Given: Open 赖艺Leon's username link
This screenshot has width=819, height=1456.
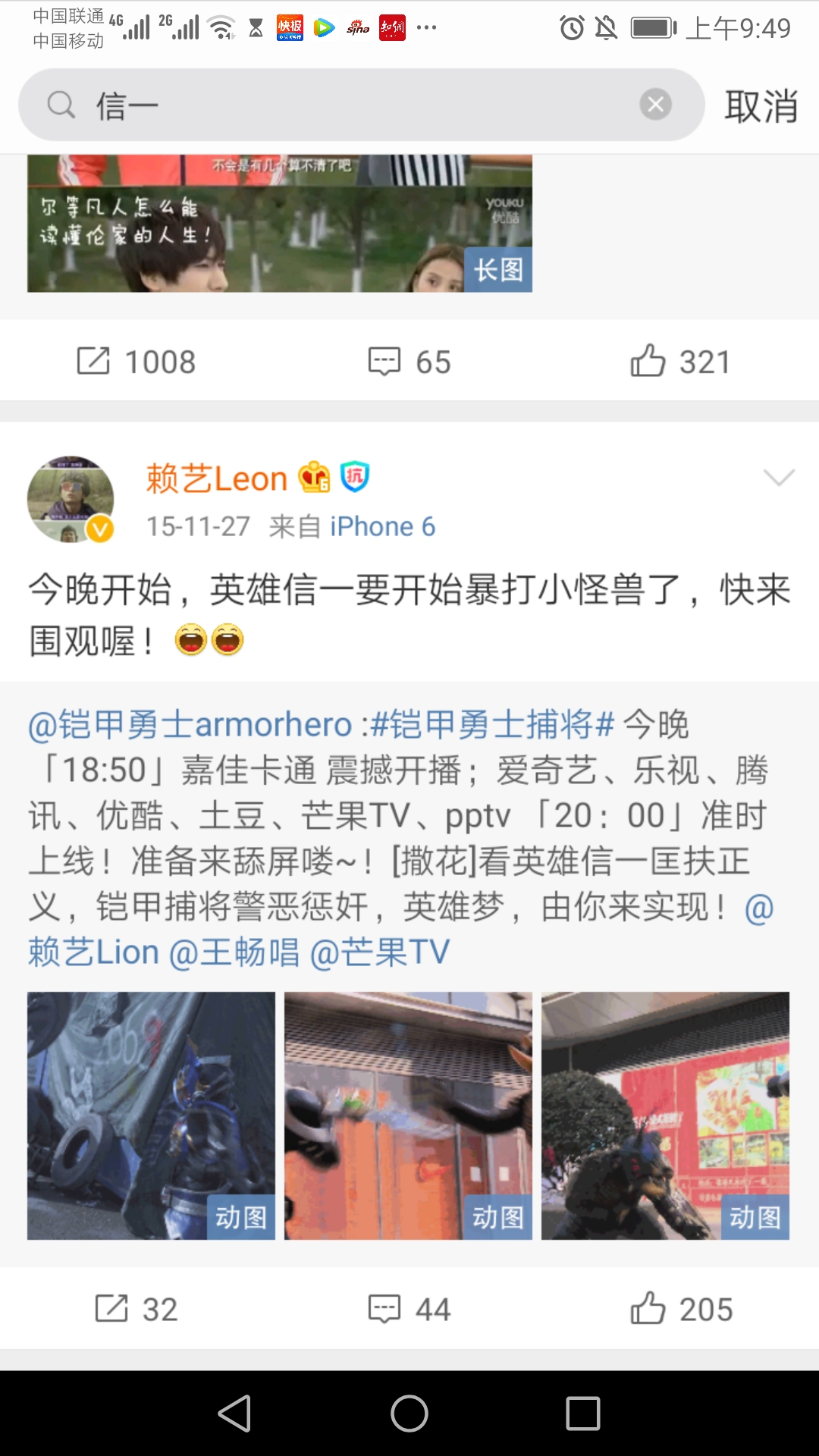Looking at the screenshot, I should point(216,479).
